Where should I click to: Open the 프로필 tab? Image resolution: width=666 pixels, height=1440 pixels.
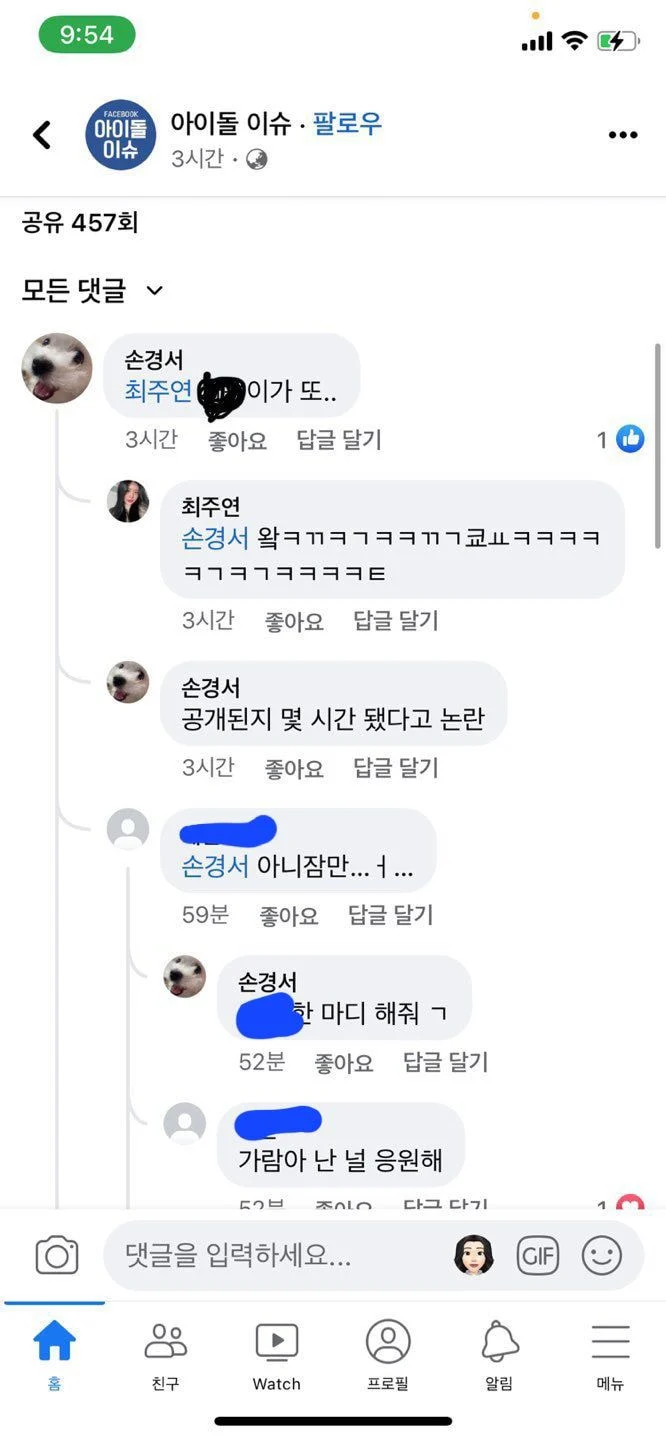[x=388, y=1356]
